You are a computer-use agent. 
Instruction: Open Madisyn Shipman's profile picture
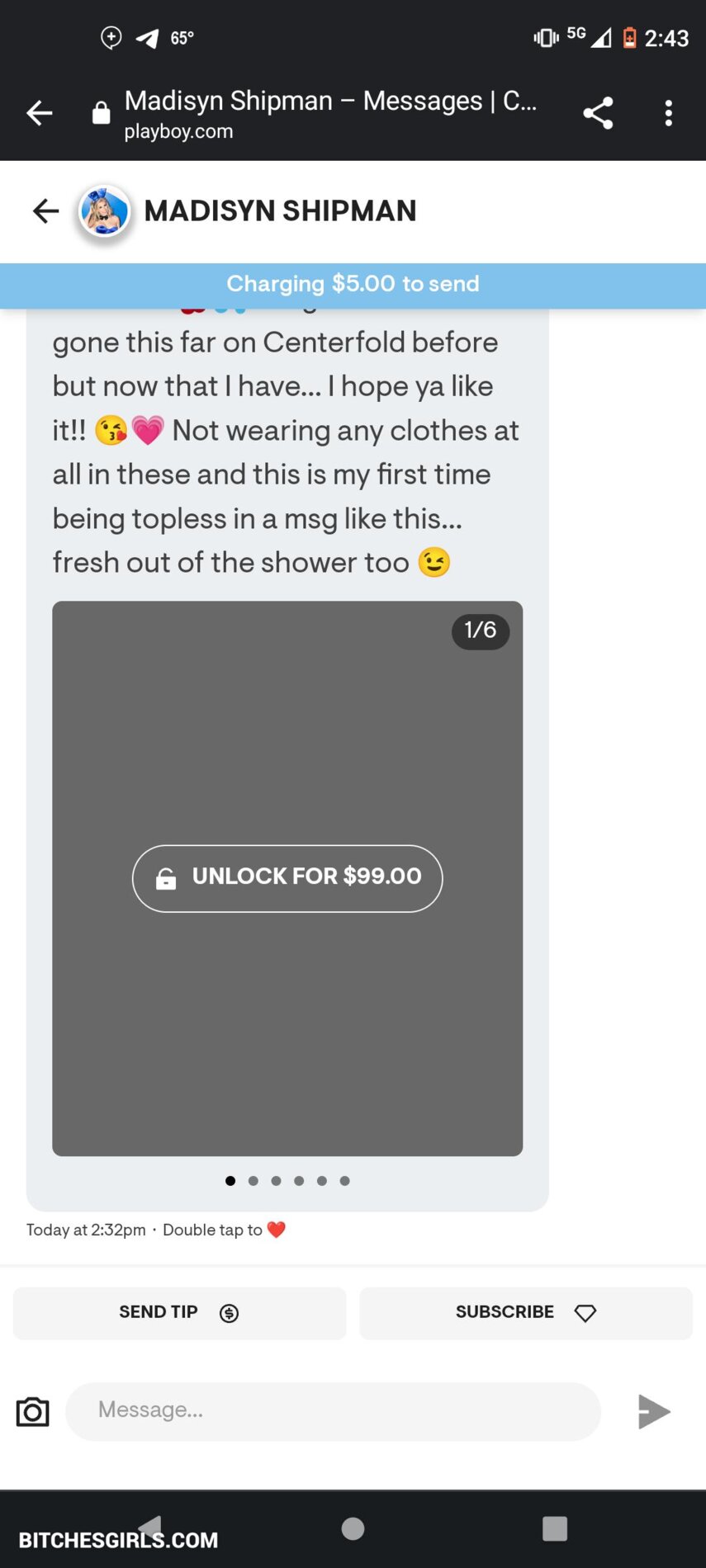105,211
